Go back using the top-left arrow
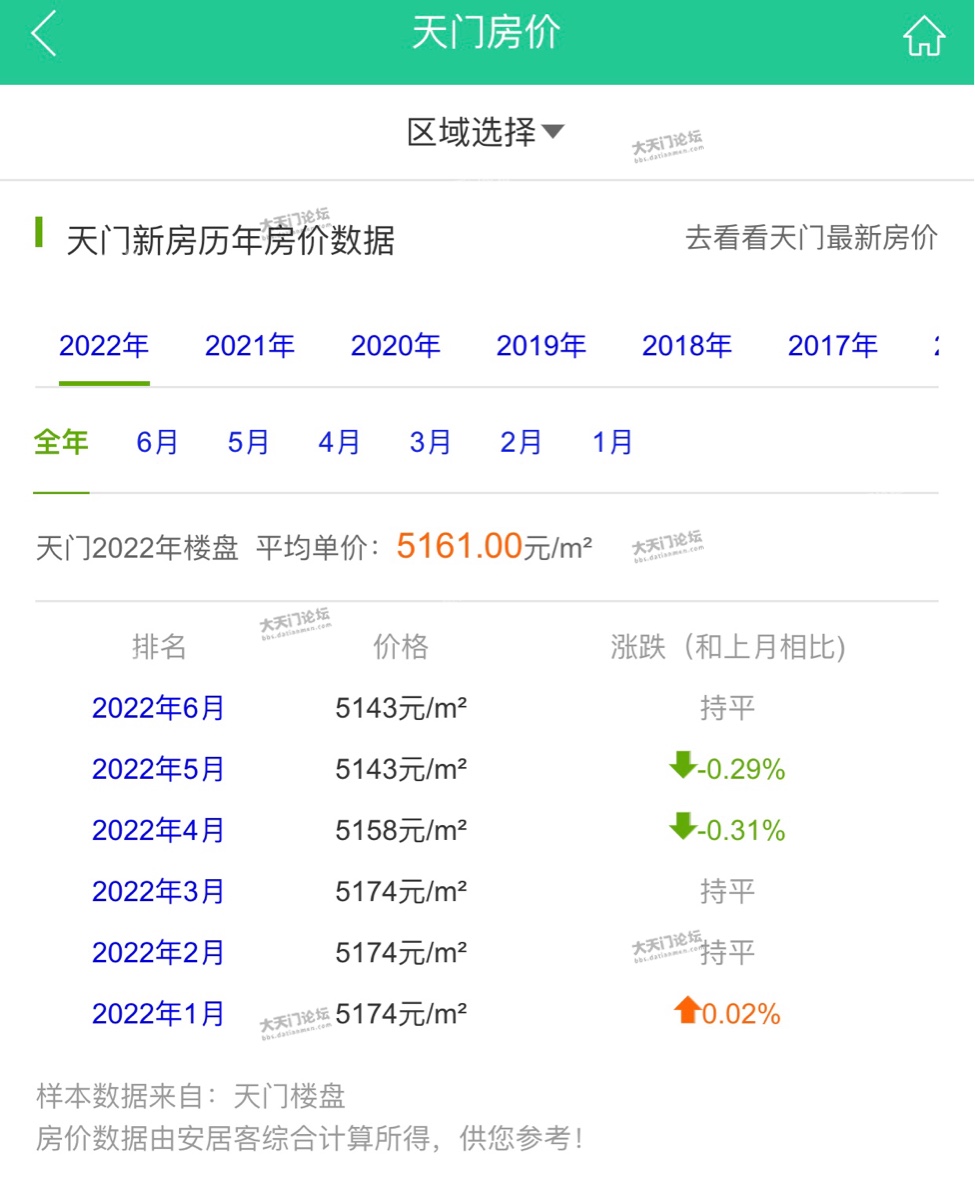This screenshot has height=1200, width=975. (44, 35)
